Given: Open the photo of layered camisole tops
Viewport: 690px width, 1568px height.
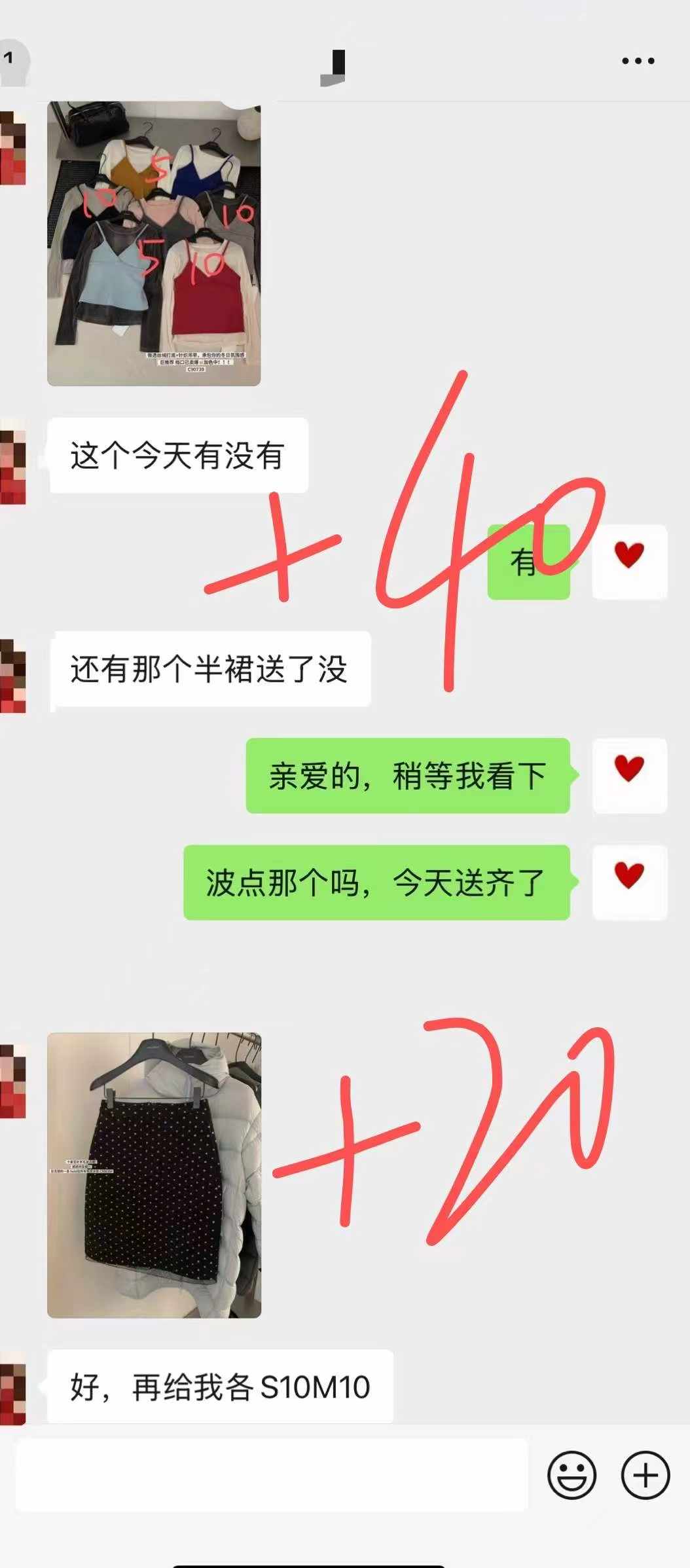Looking at the screenshot, I should click(x=154, y=244).
